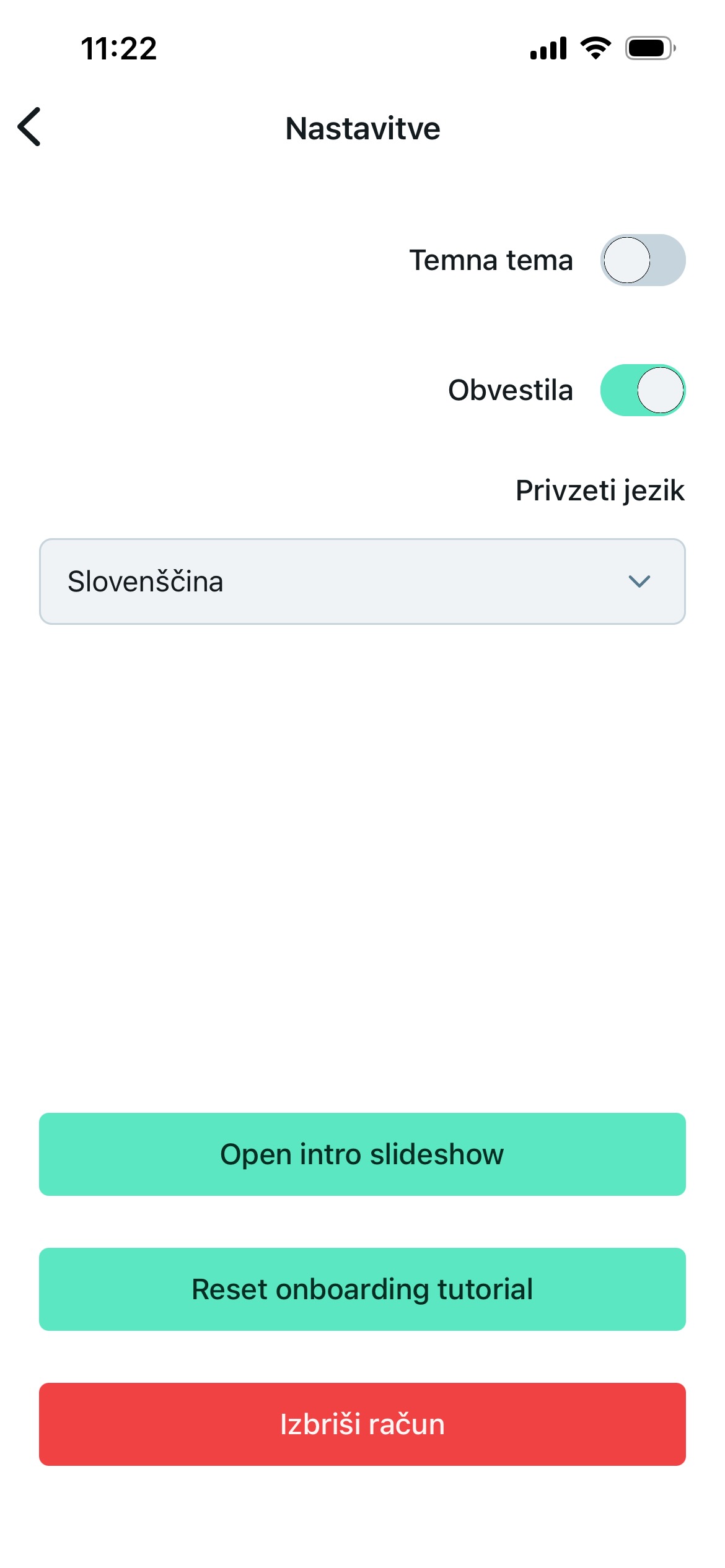Reset onboarding tutorial
The width and height of the screenshot is (725, 1568).
tap(362, 1289)
